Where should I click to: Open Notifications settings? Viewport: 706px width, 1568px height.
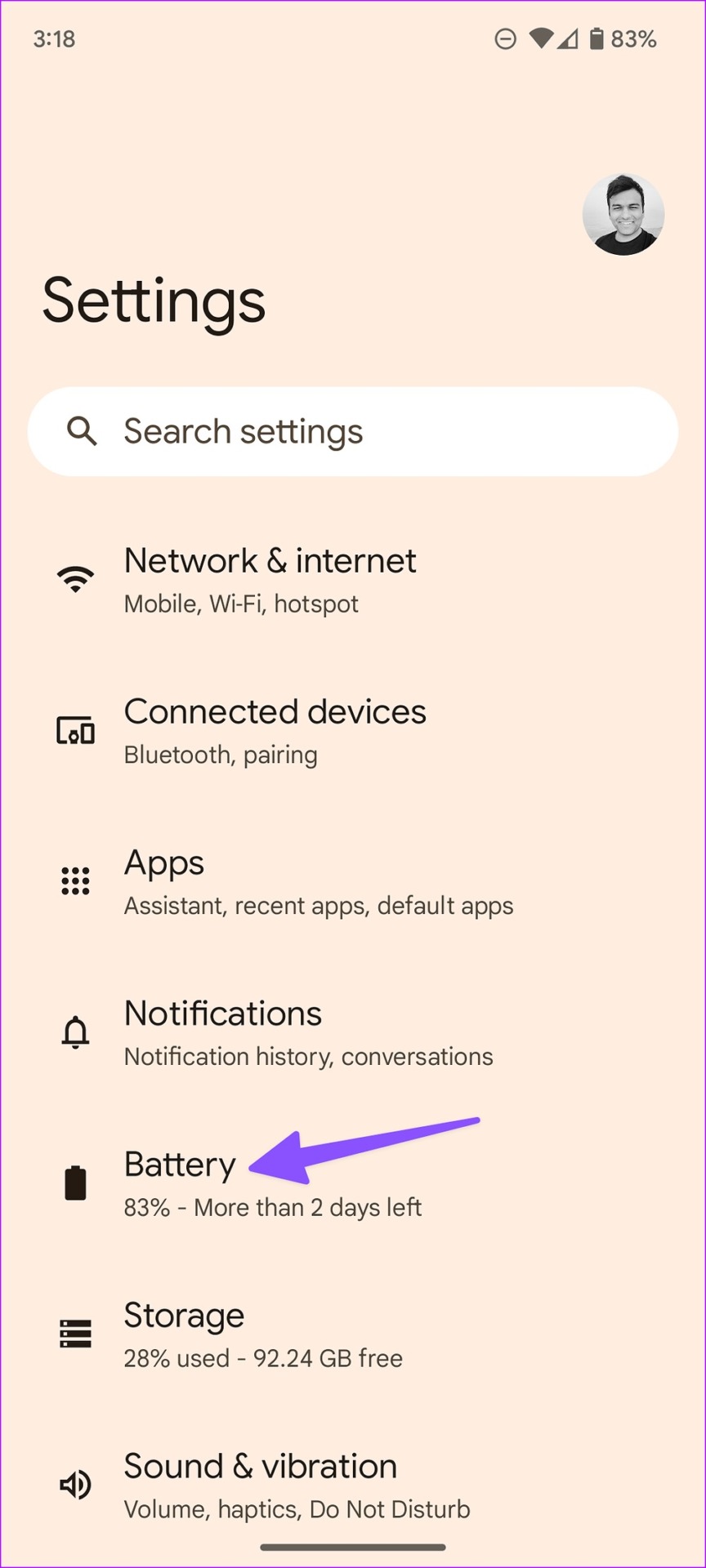pos(353,1033)
